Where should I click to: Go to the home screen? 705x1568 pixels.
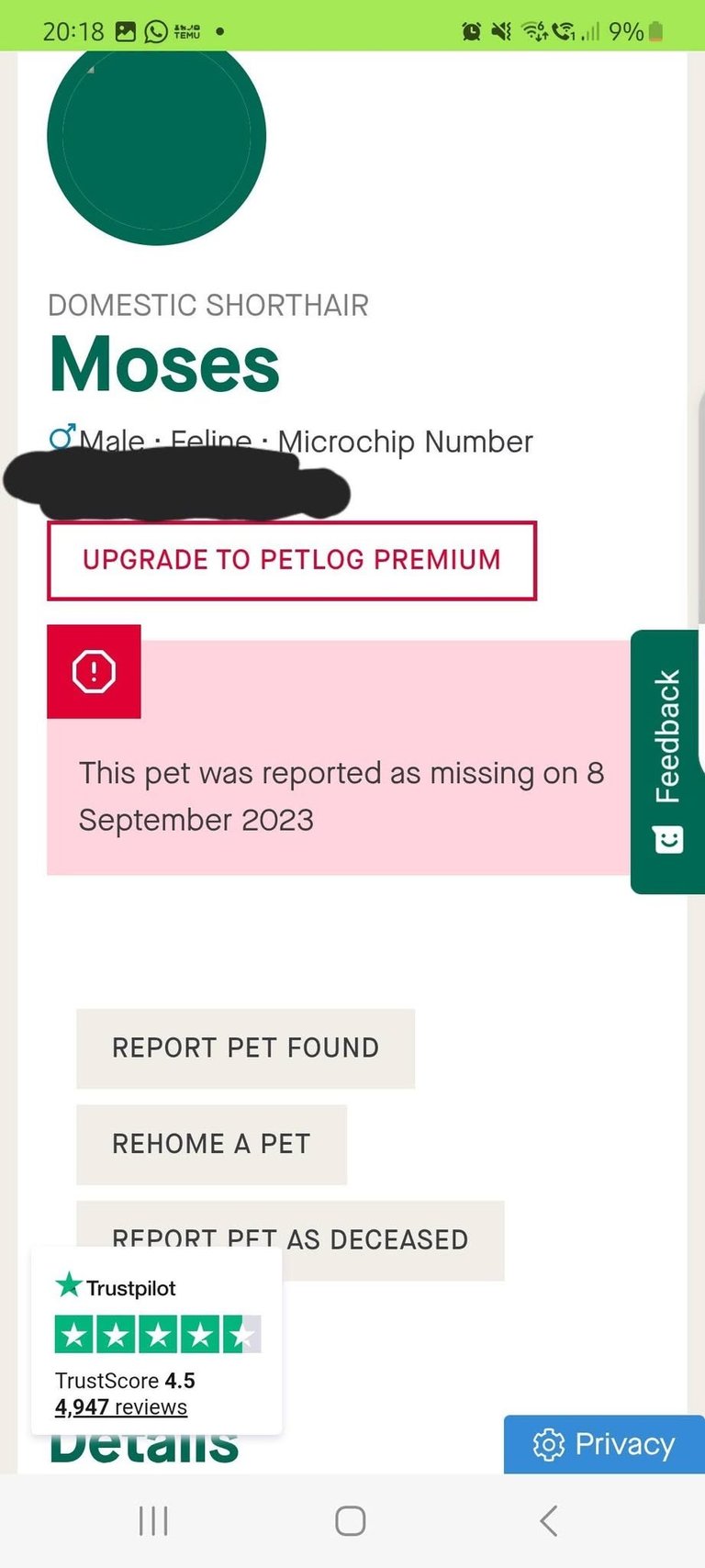(351, 1521)
